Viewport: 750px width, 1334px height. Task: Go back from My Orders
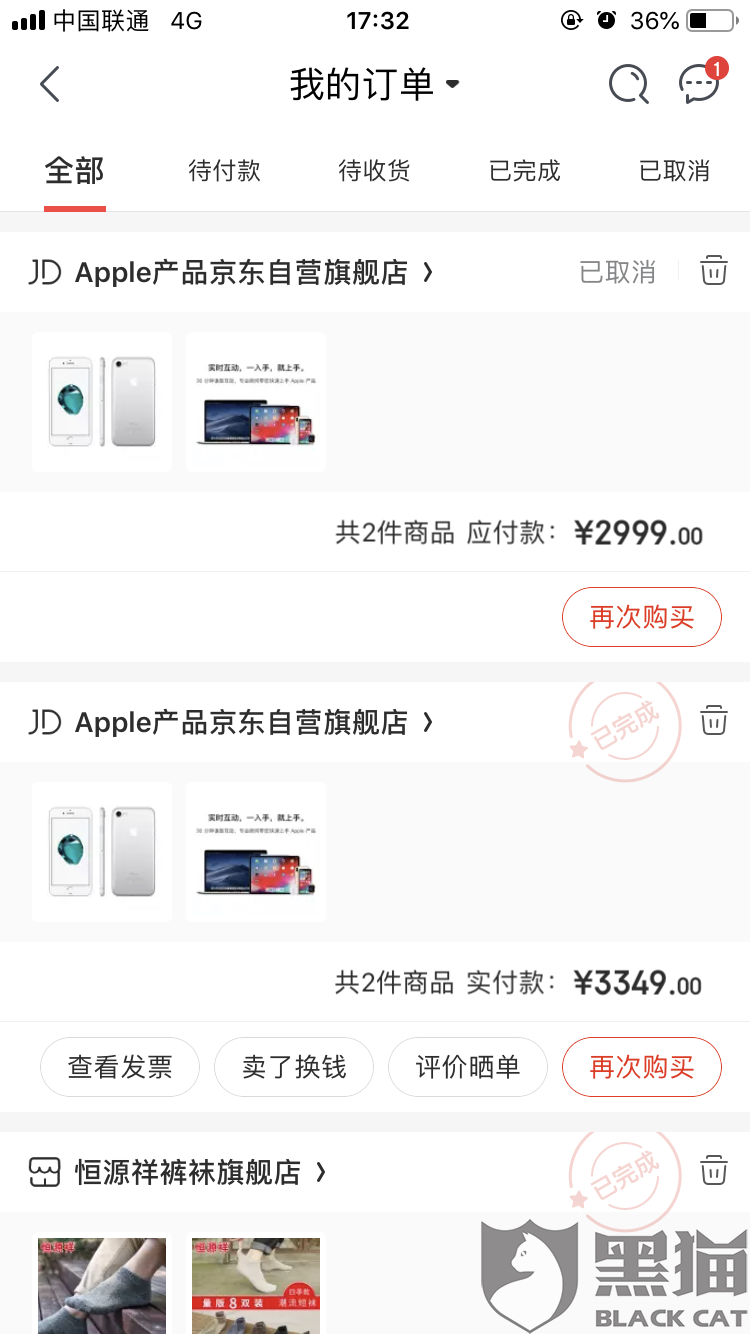point(50,85)
